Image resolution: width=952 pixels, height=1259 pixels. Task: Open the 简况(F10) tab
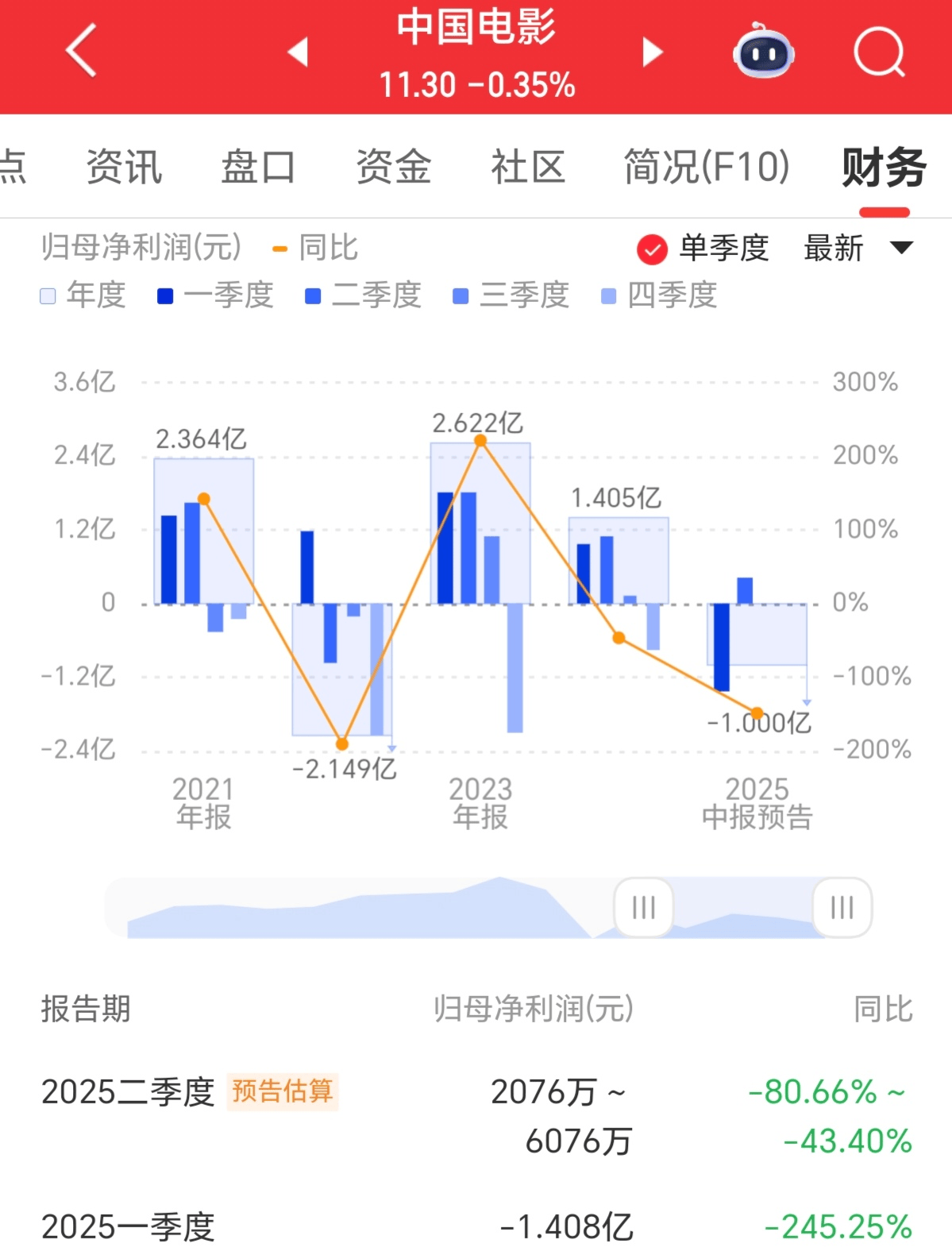706,167
